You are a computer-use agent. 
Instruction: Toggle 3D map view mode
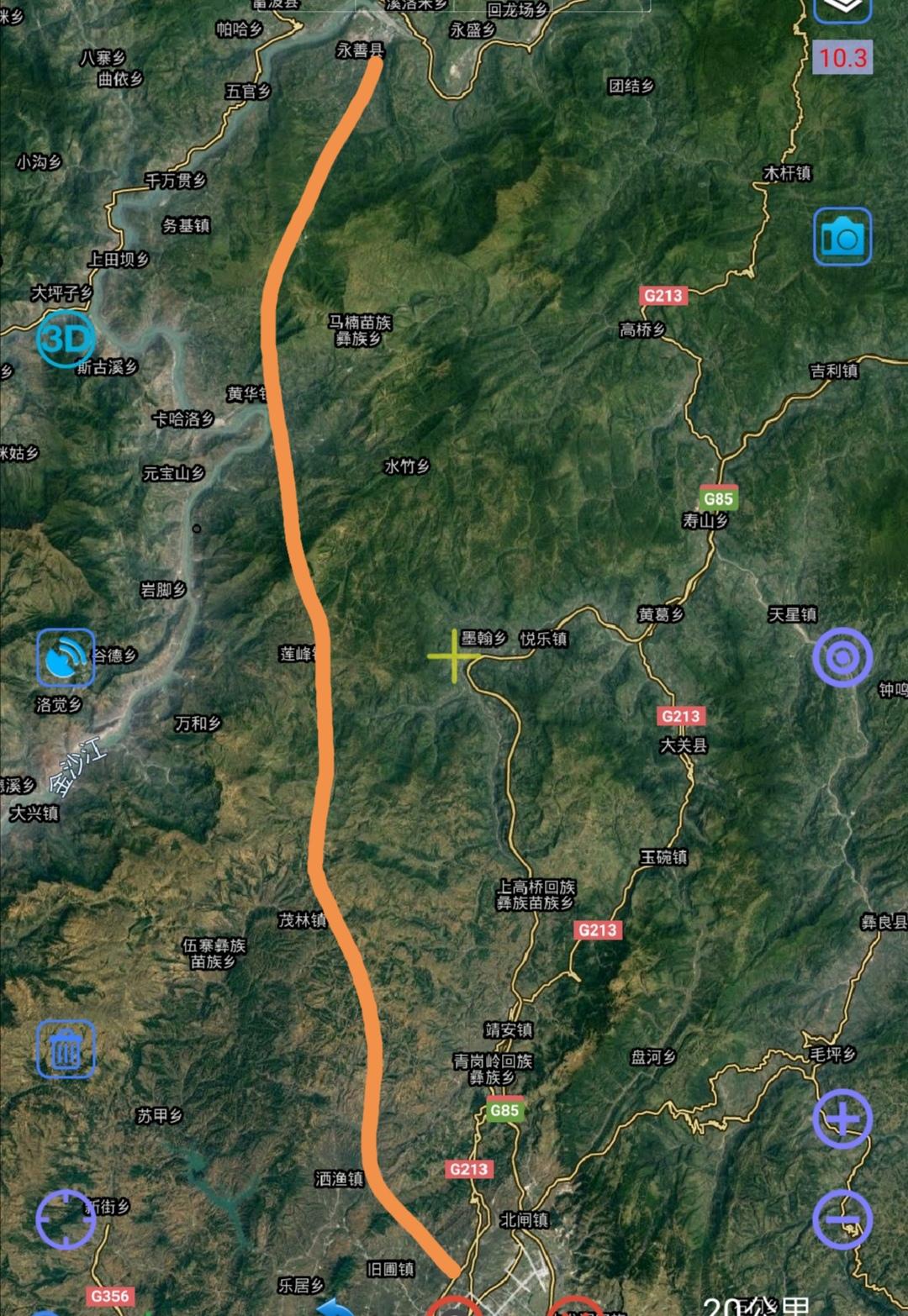(x=67, y=340)
